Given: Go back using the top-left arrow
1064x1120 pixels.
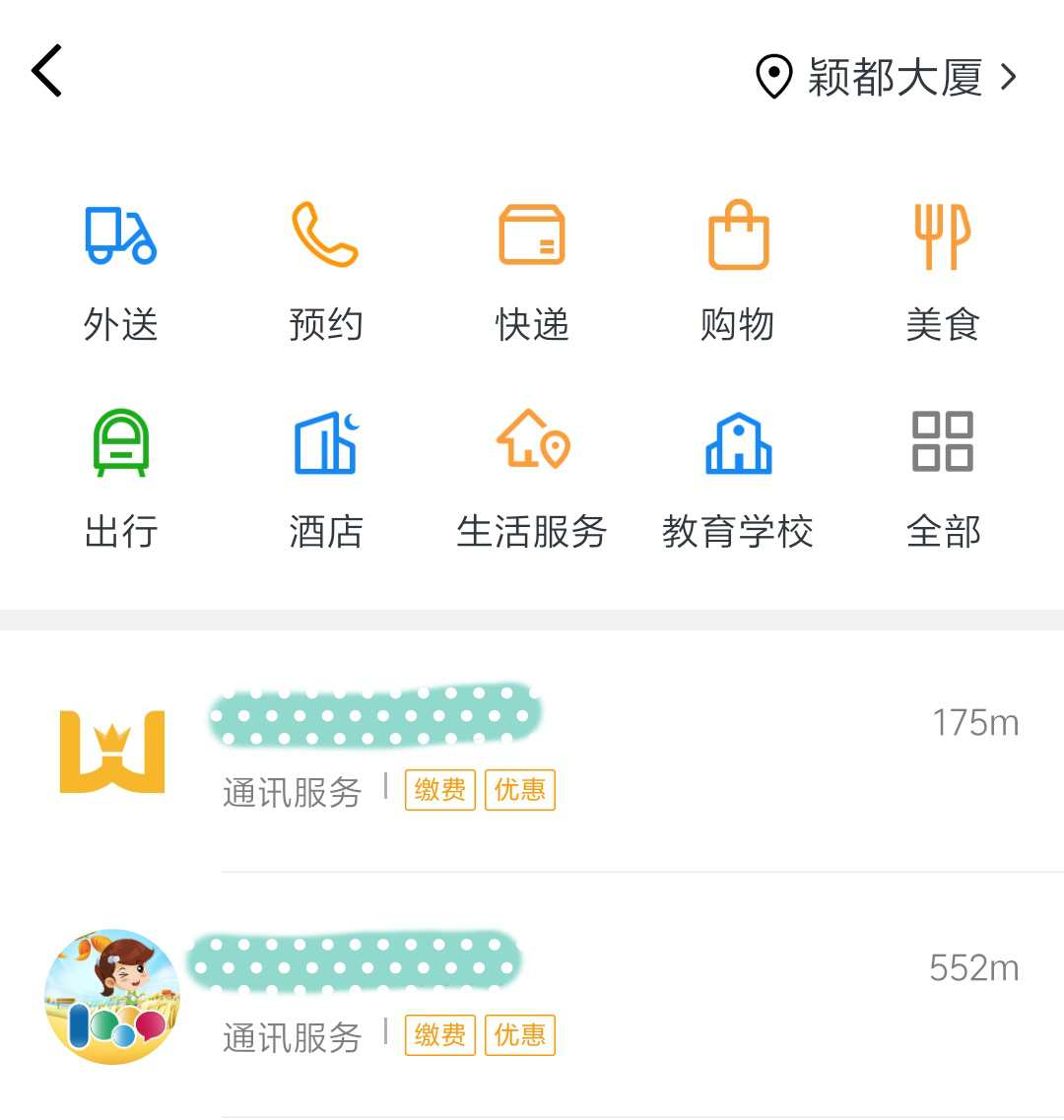Looking at the screenshot, I should click(46, 71).
